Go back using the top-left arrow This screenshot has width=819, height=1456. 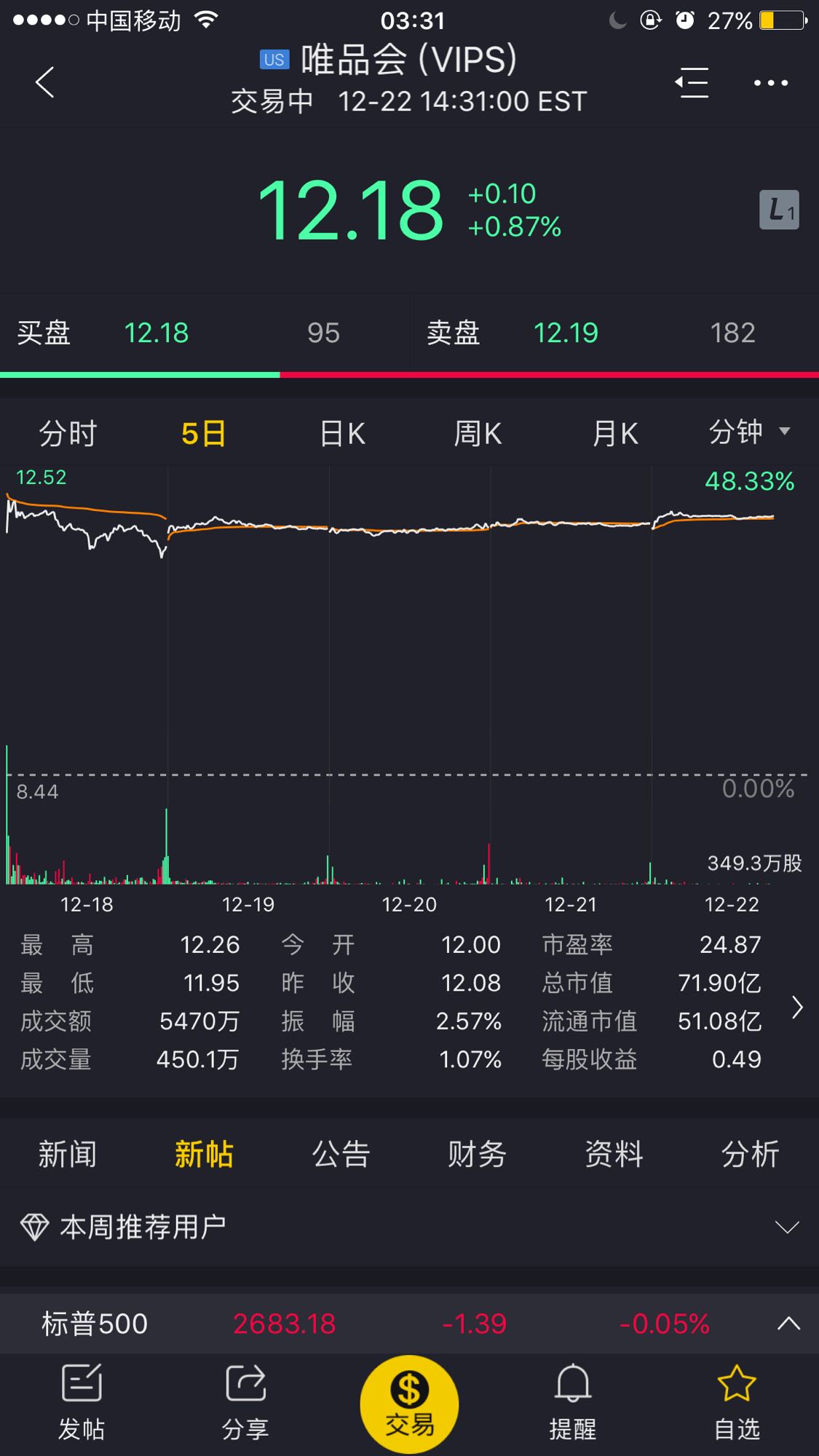[45, 82]
